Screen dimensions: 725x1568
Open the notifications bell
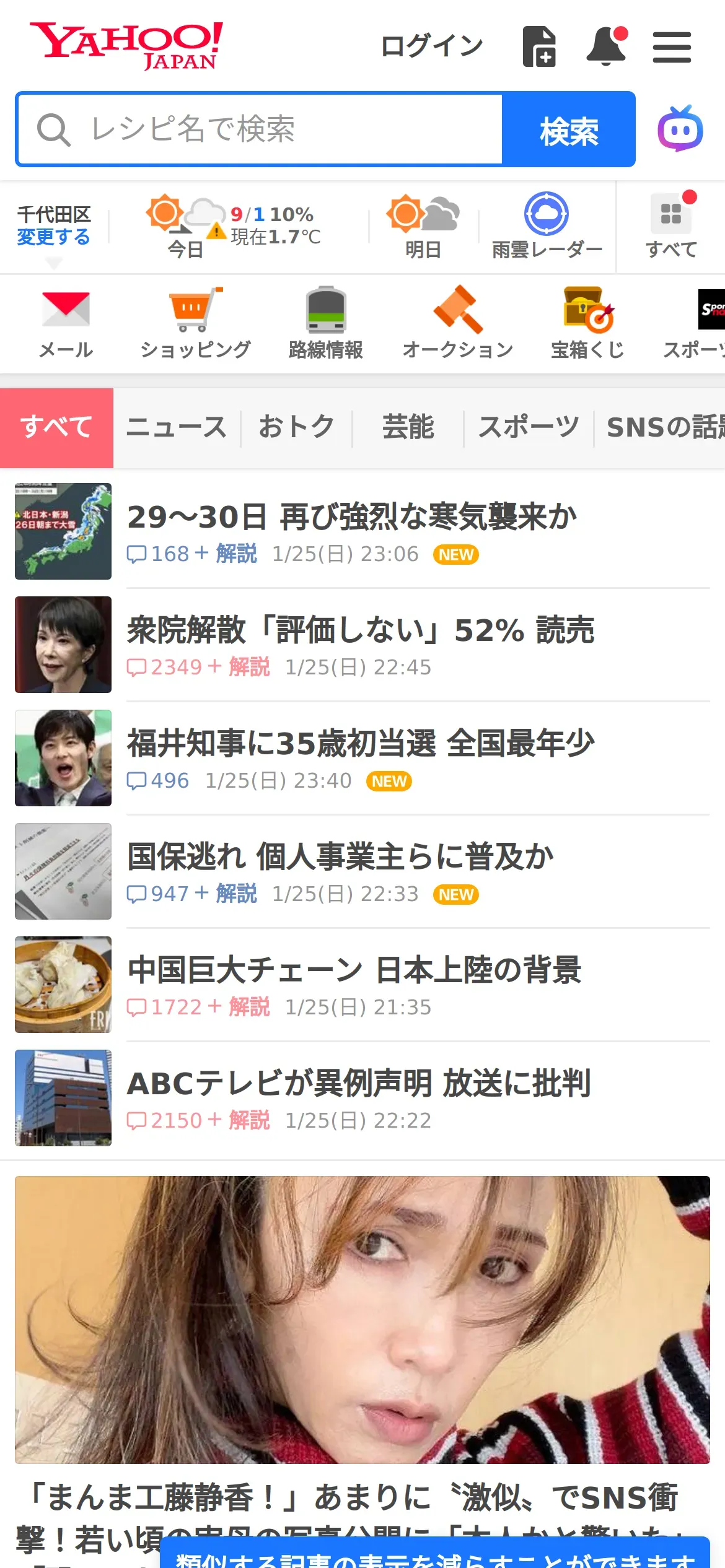pos(607,46)
